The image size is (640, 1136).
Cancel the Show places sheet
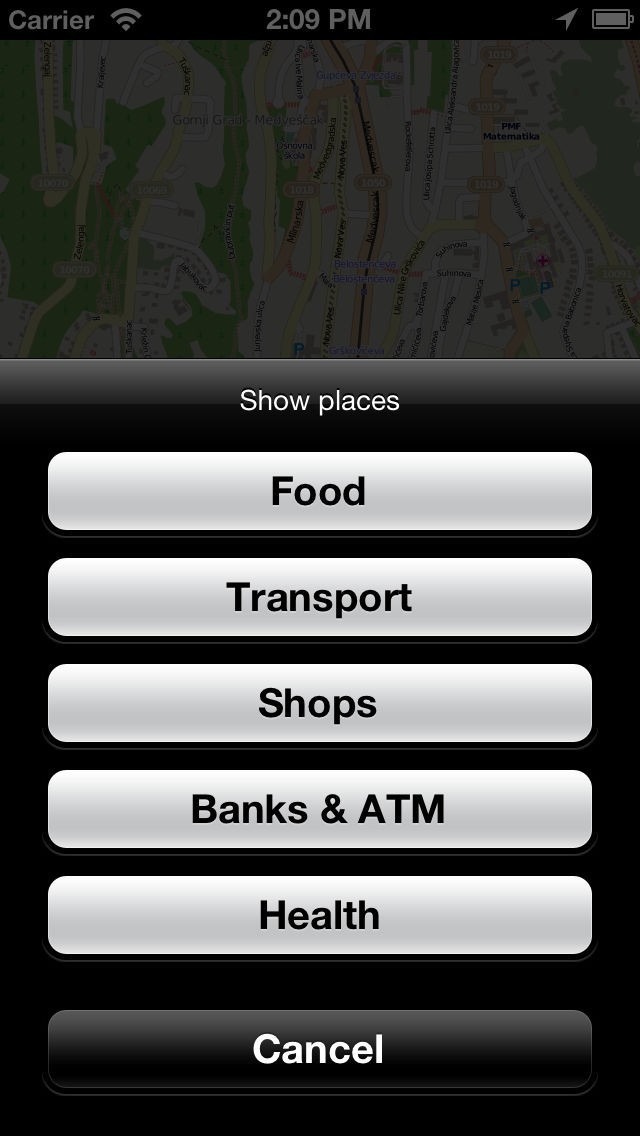(320, 1049)
